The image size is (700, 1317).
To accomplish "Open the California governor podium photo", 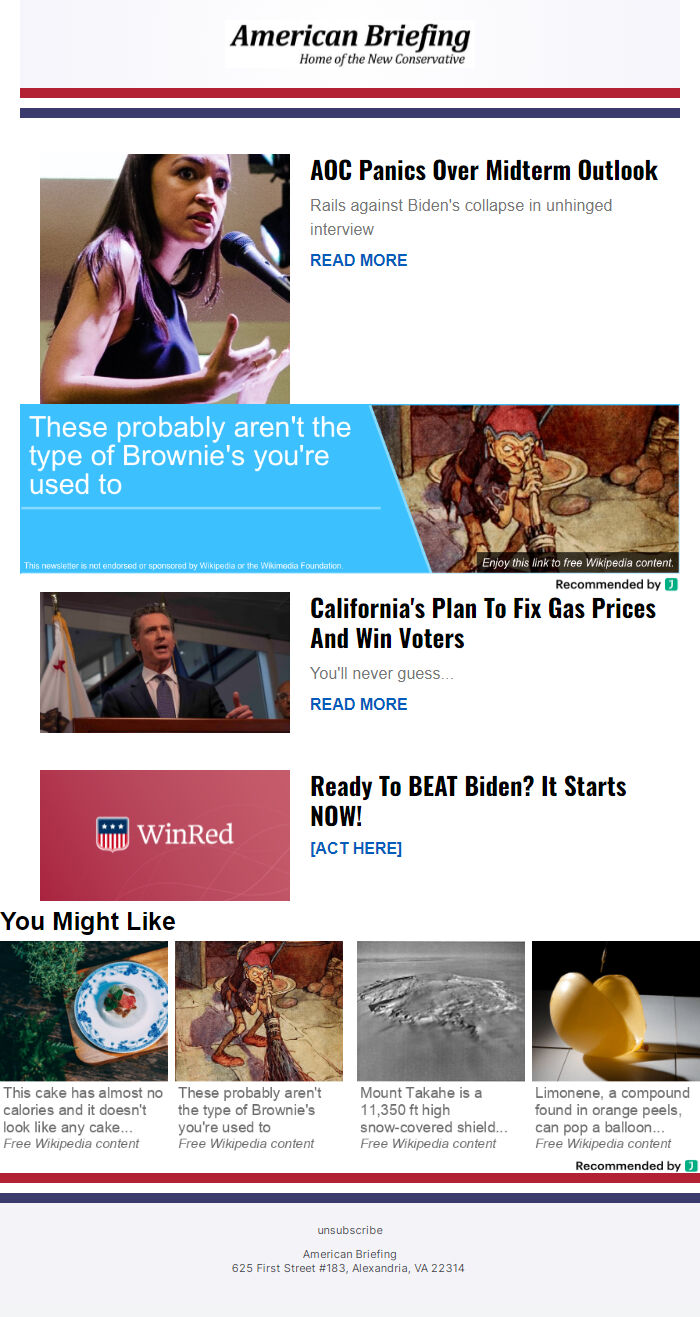I will pos(165,662).
